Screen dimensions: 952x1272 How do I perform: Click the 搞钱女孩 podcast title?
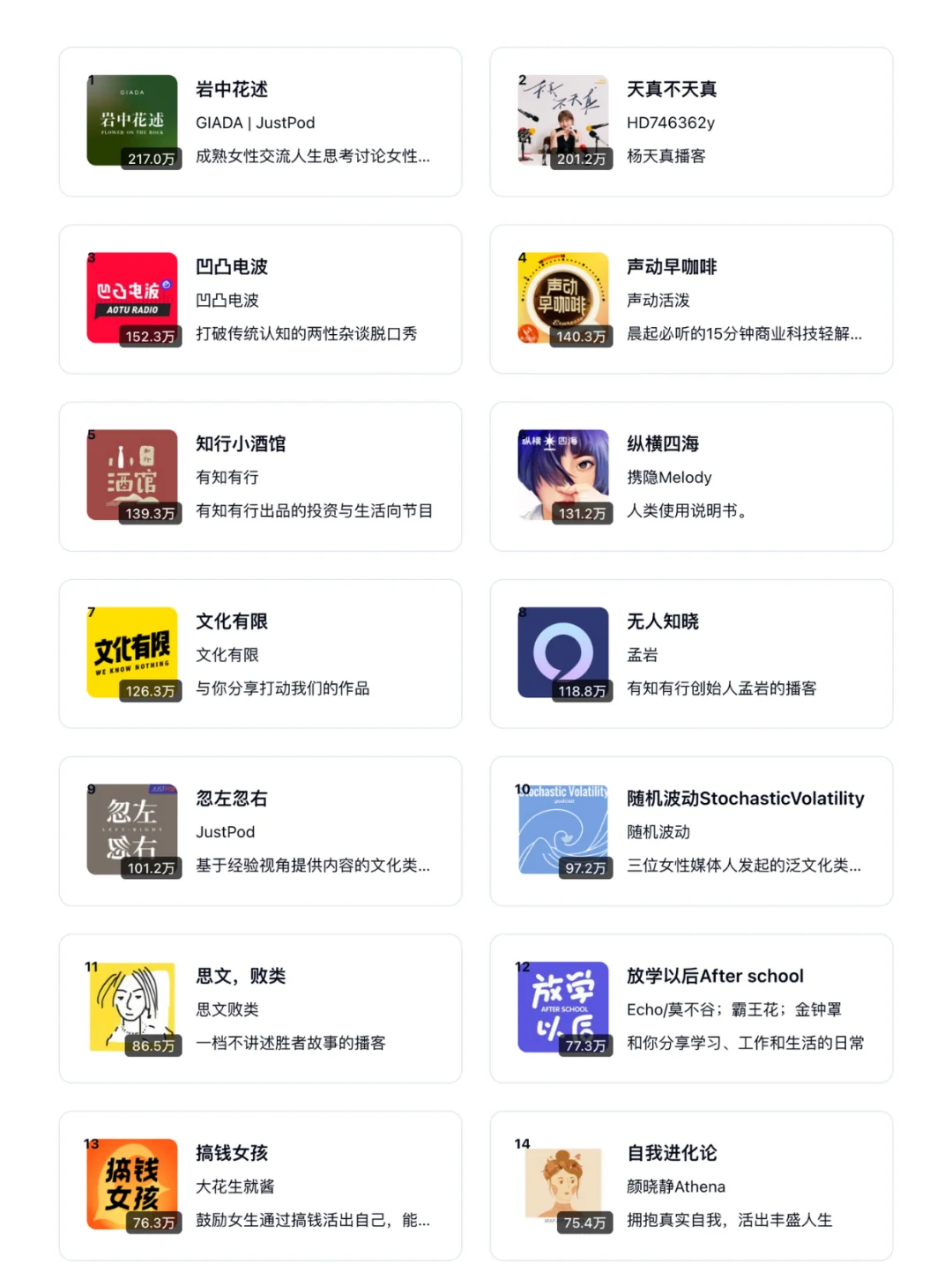(x=231, y=1153)
